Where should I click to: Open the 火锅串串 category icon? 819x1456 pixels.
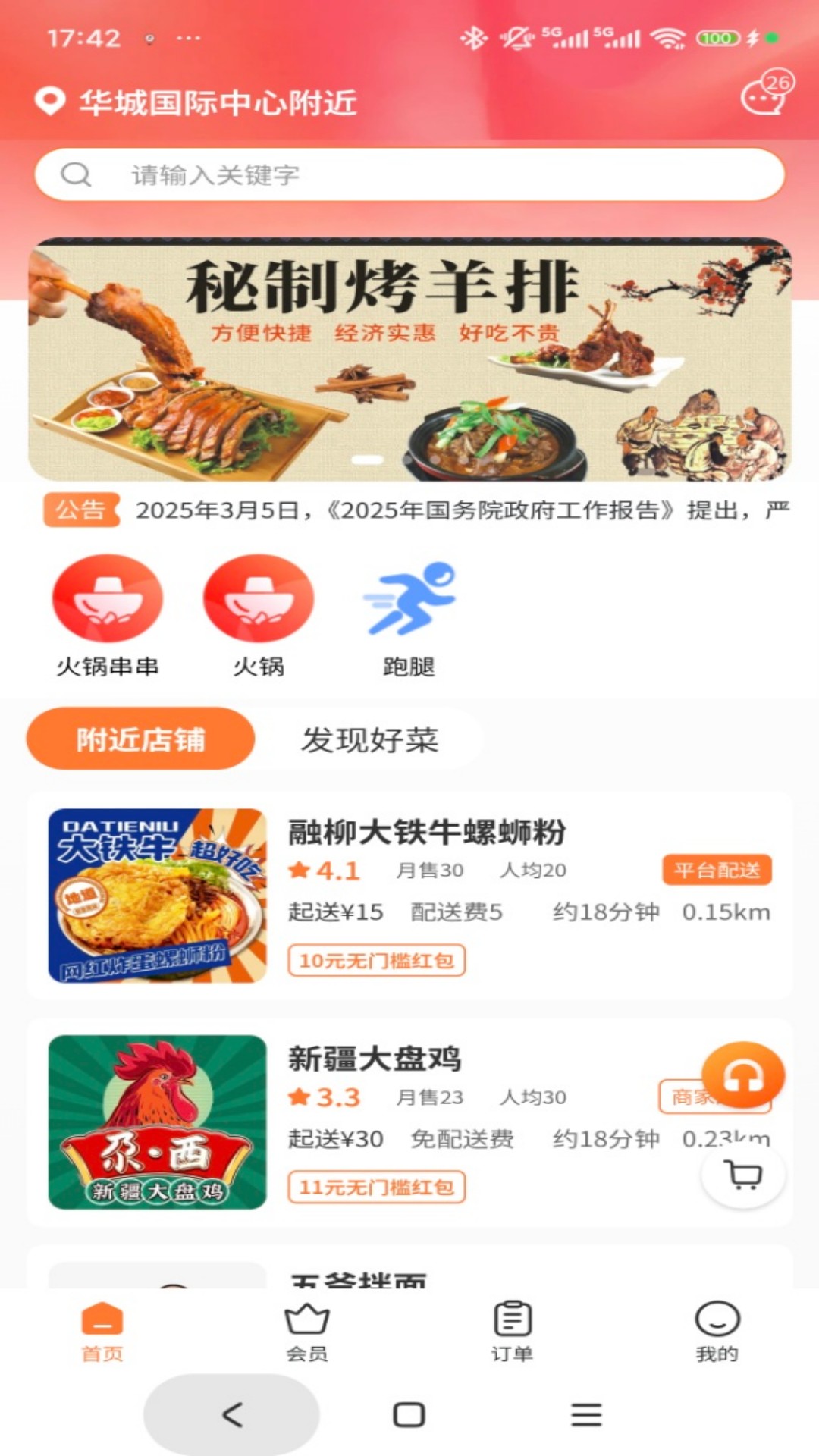click(x=107, y=599)
